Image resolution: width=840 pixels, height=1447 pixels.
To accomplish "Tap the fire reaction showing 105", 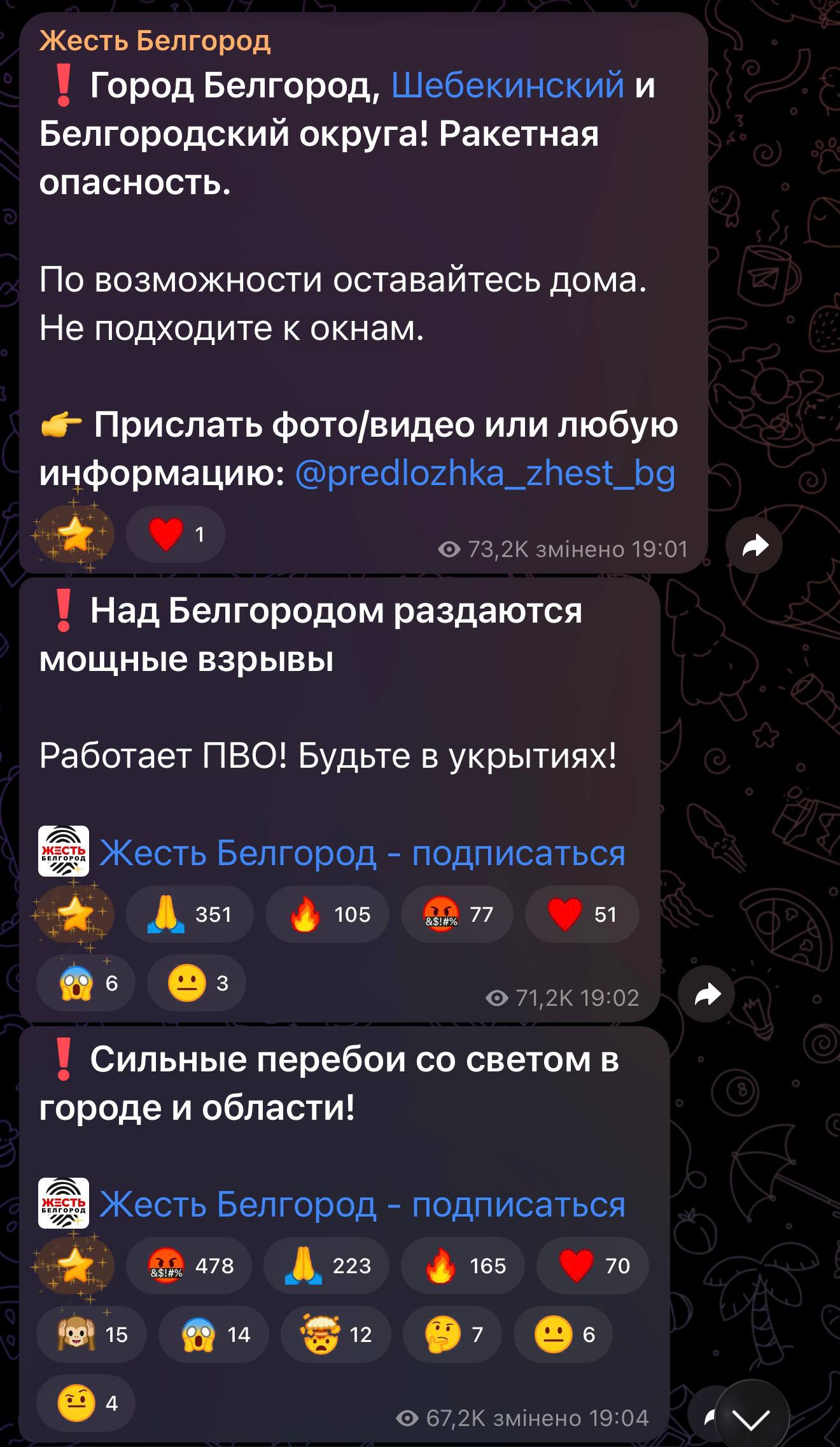I will [x=326, y=914].
